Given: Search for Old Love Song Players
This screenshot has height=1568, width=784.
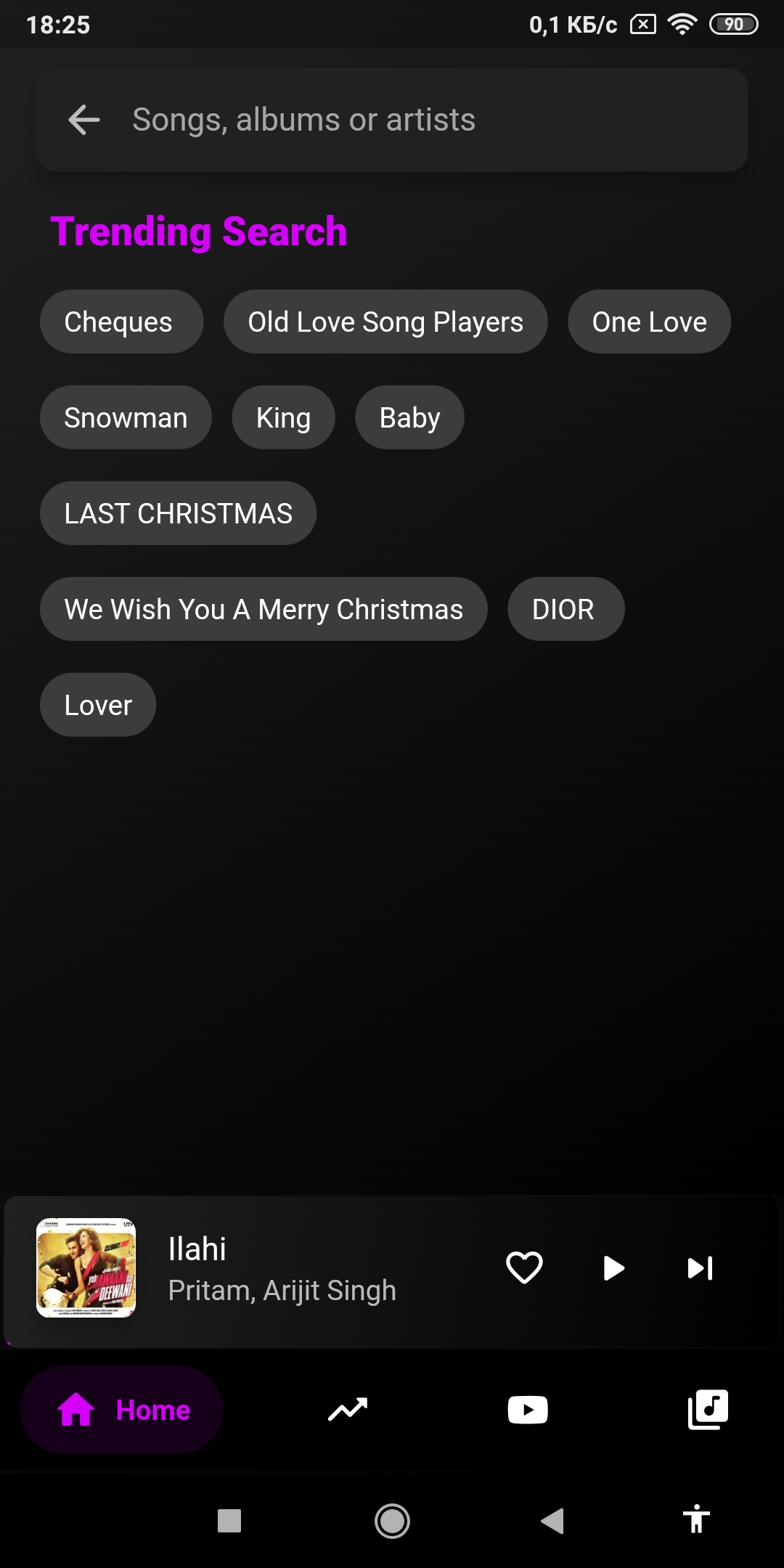Looking at the screenshot, I should [385, 322].
